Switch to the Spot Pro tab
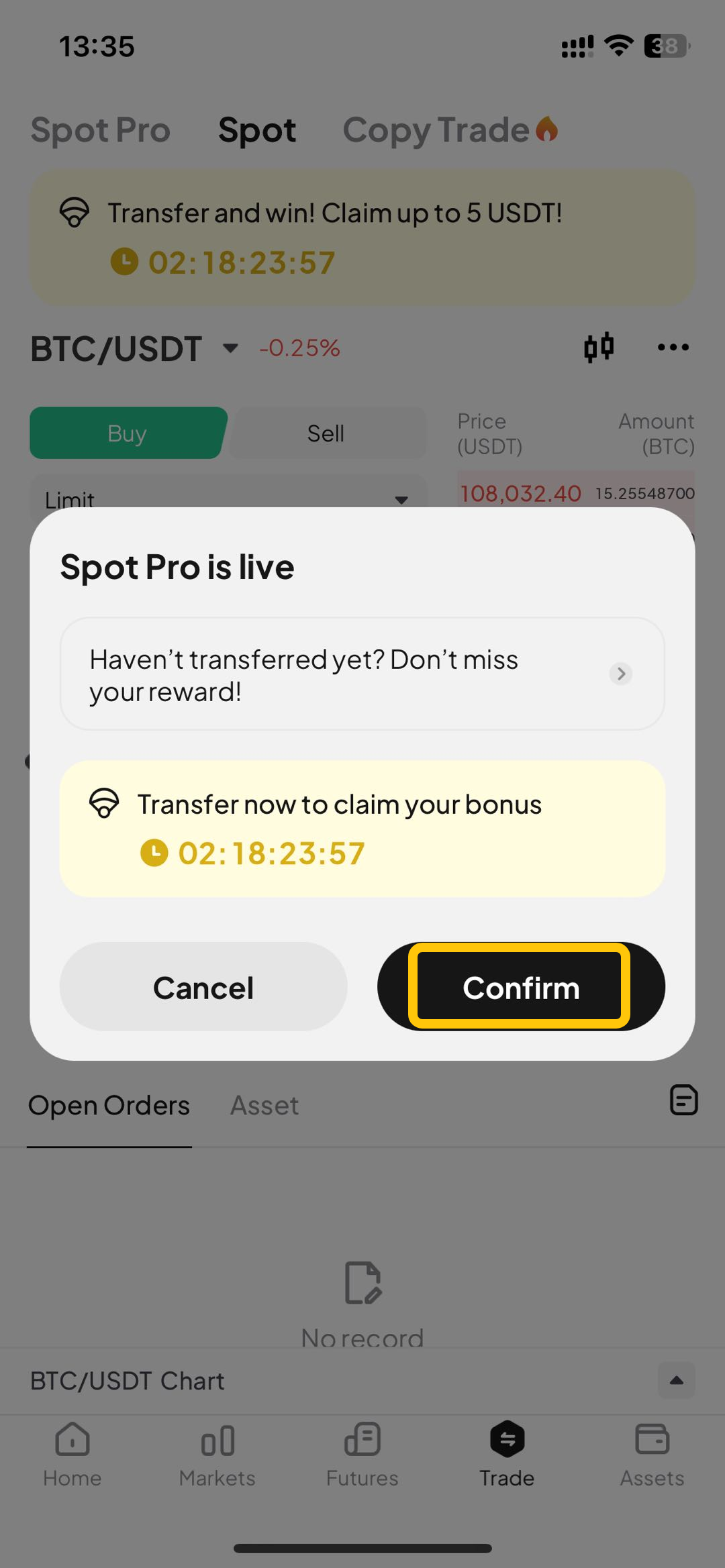 (101, 130)
